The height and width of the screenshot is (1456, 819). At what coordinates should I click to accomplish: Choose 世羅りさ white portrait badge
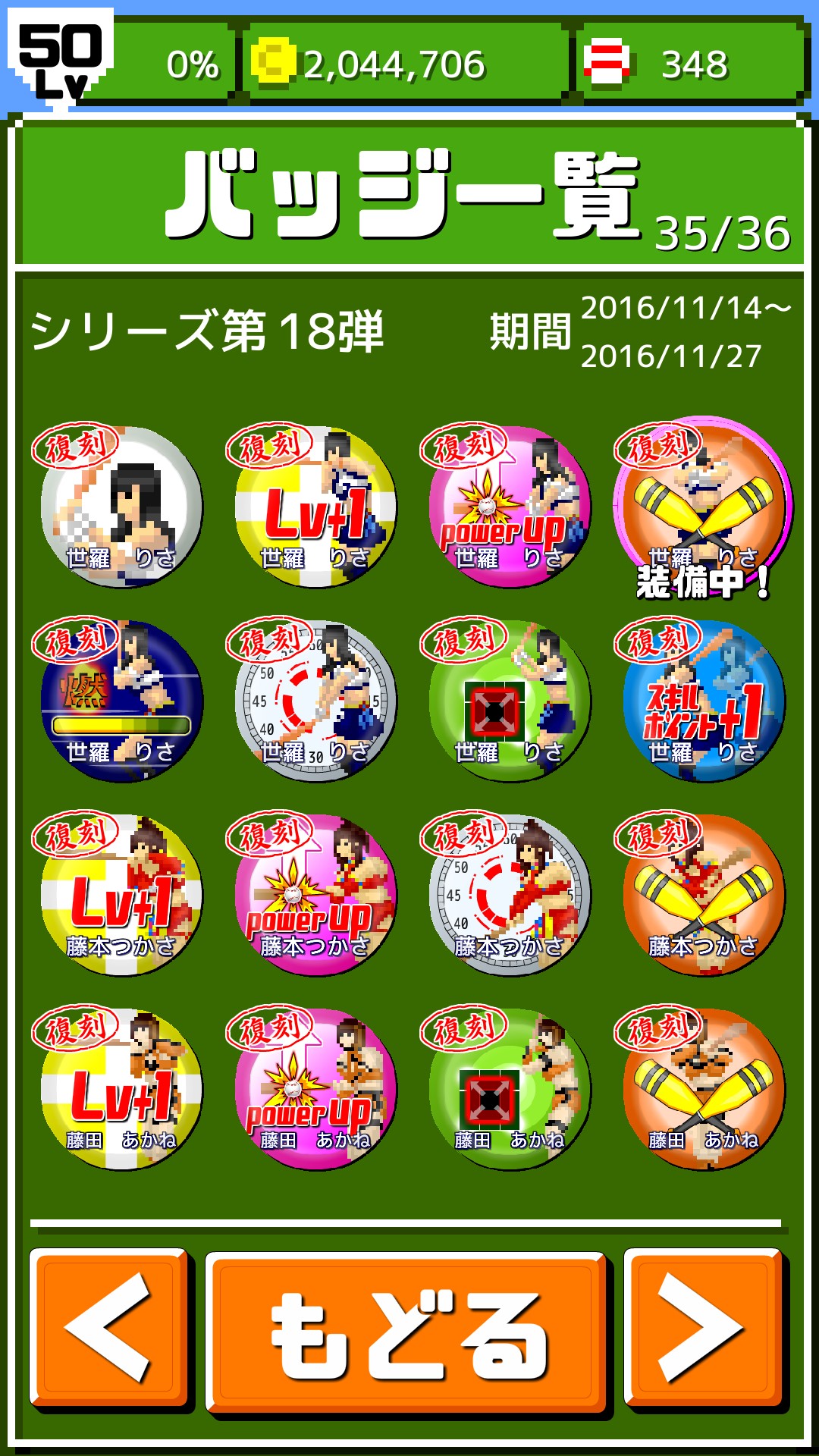click(x=121, y=507)
